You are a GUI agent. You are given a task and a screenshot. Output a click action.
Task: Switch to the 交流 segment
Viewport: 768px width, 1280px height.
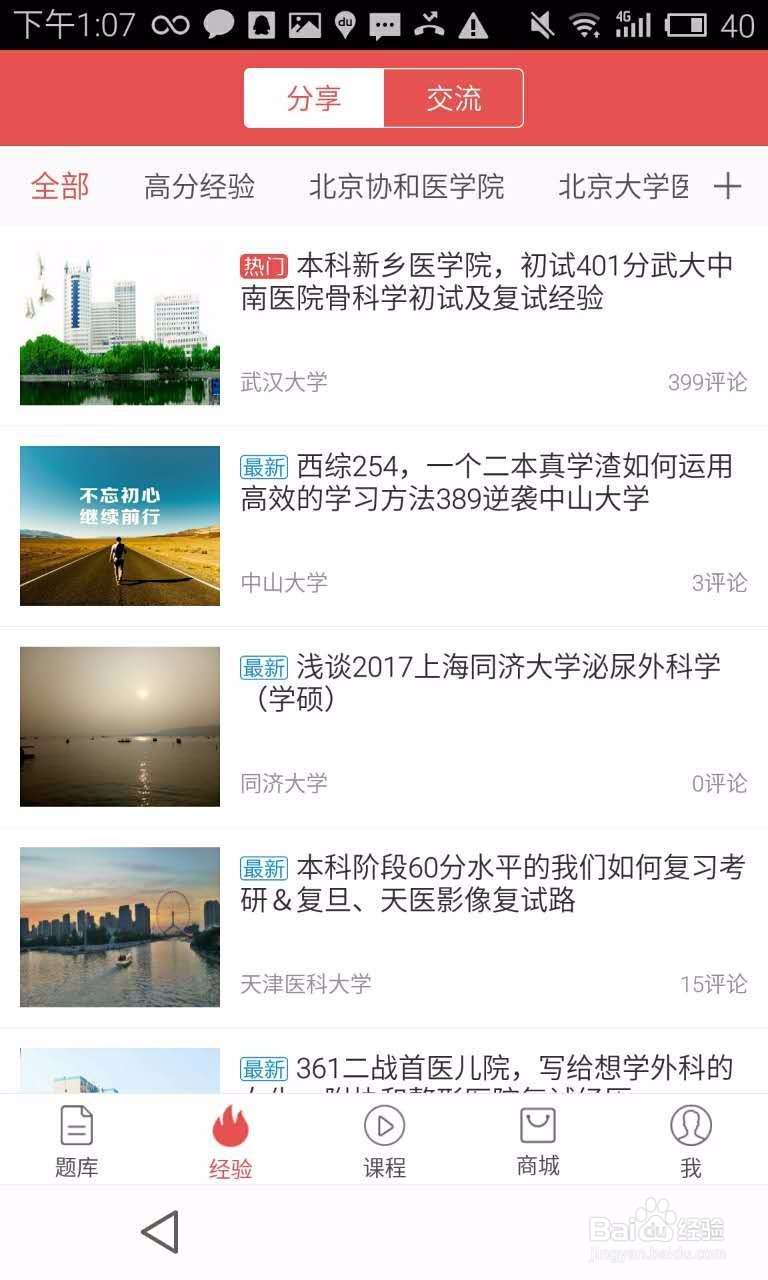click(453, 98)
